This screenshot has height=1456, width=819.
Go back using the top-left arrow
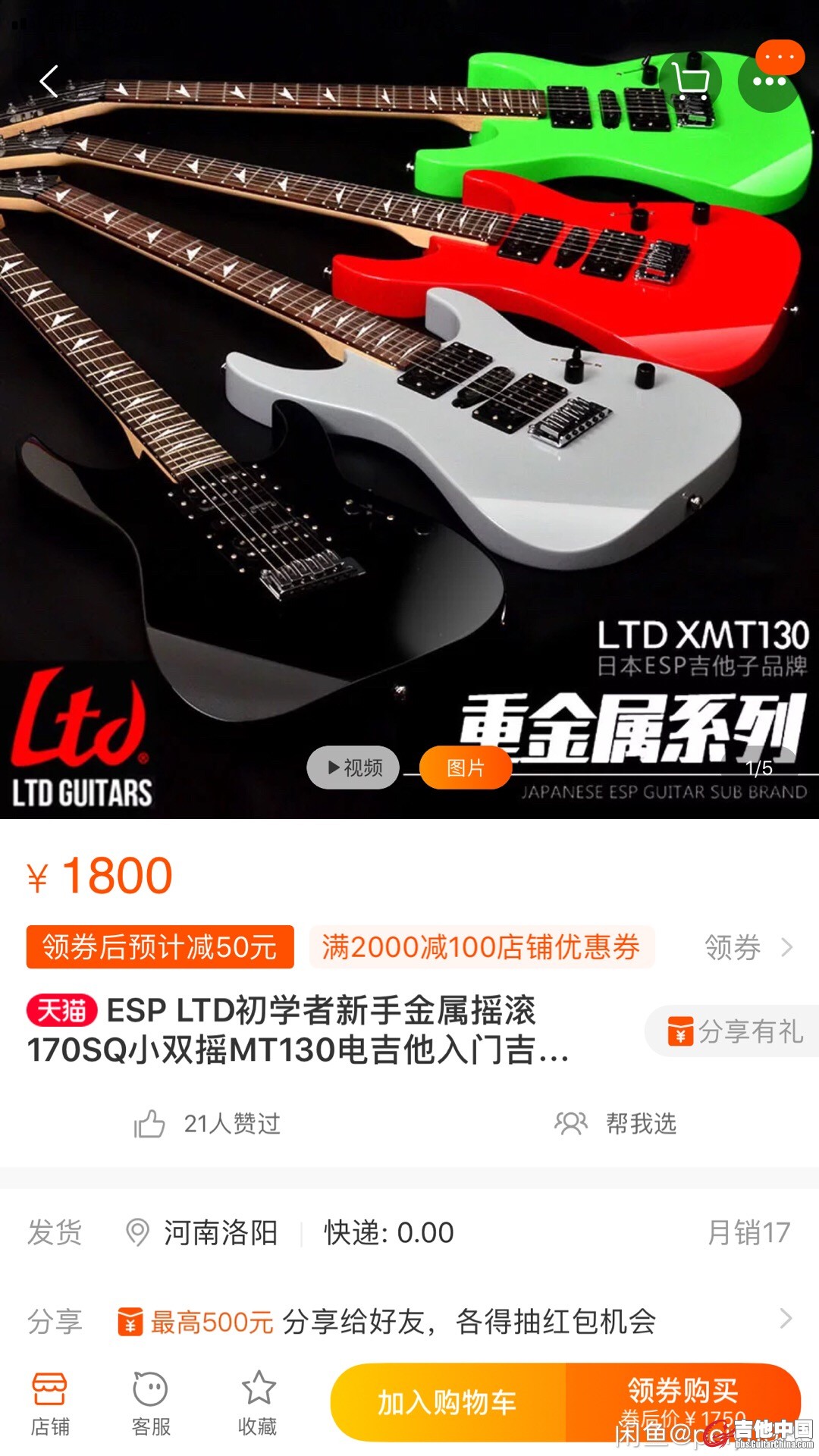coord(49,81)
